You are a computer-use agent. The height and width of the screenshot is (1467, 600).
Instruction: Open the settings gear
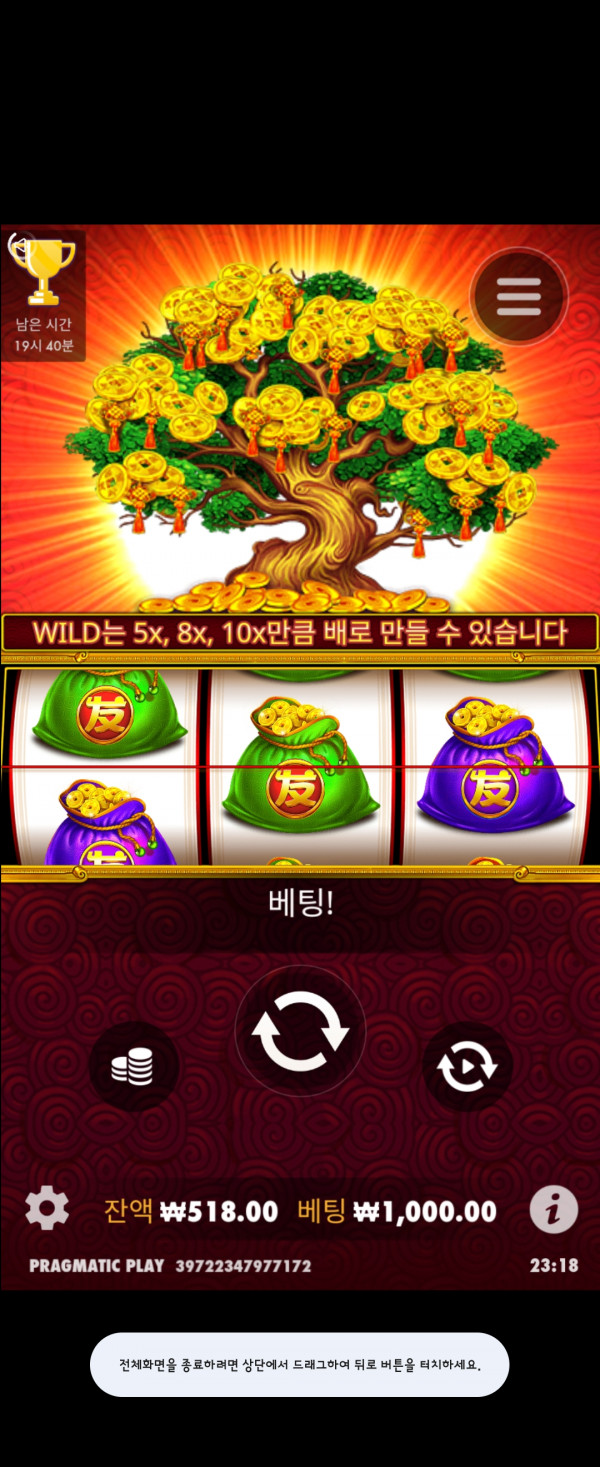tap(47, 1210)
